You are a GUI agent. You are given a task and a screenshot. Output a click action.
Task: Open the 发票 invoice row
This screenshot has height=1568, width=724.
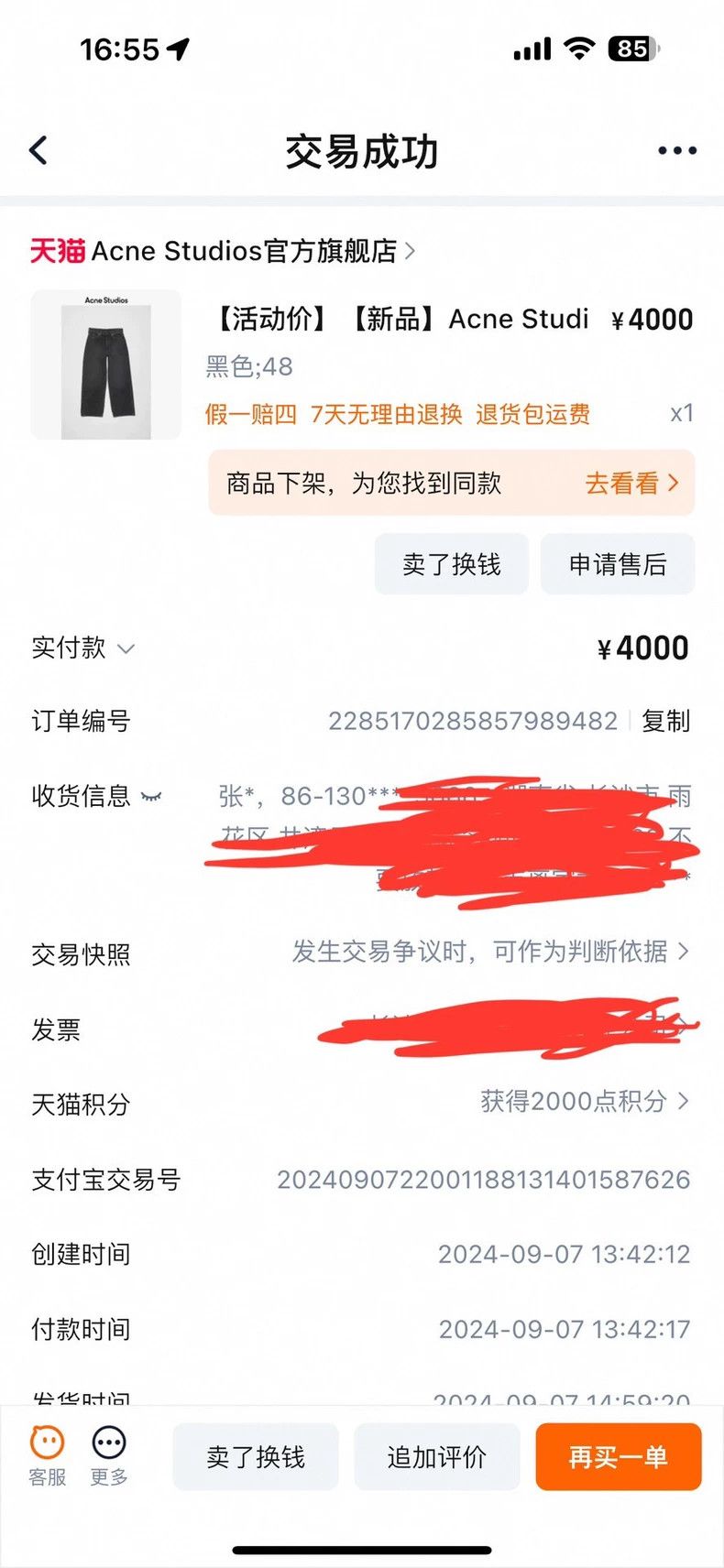(x=362, y=1029)
